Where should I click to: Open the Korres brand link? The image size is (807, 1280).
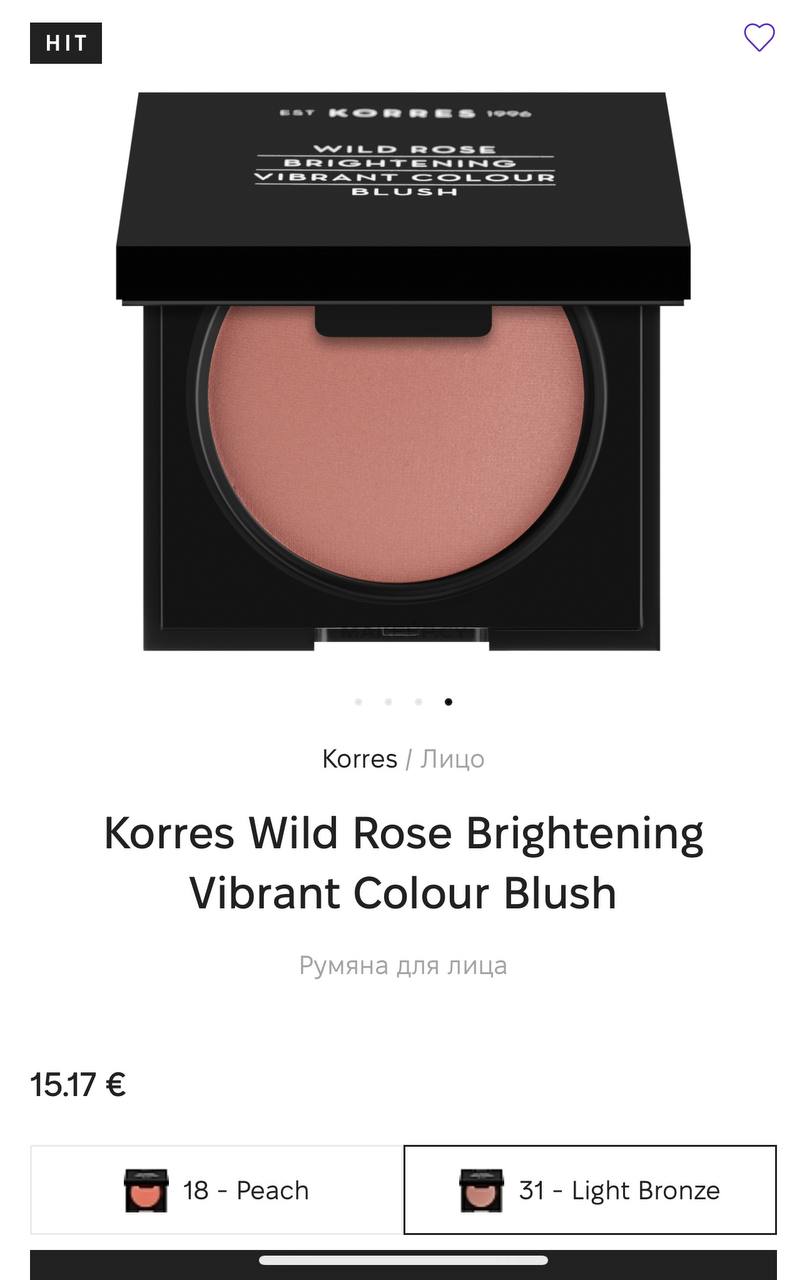[x=359, y=759]
